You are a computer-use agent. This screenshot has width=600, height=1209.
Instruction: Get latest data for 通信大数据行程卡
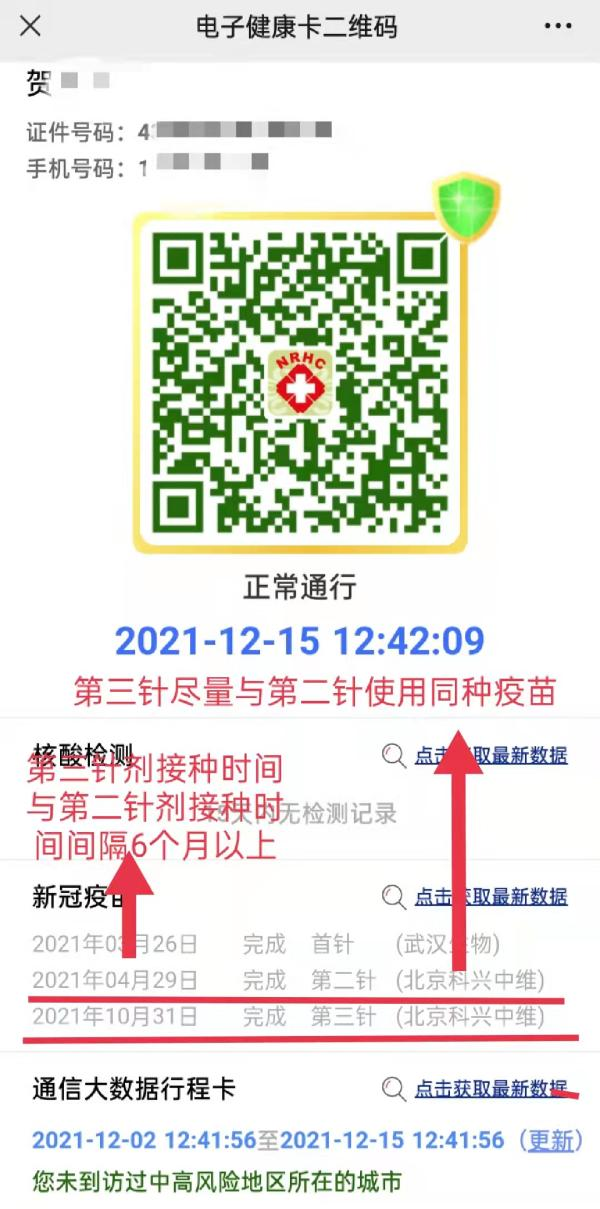pos(490,1089)
